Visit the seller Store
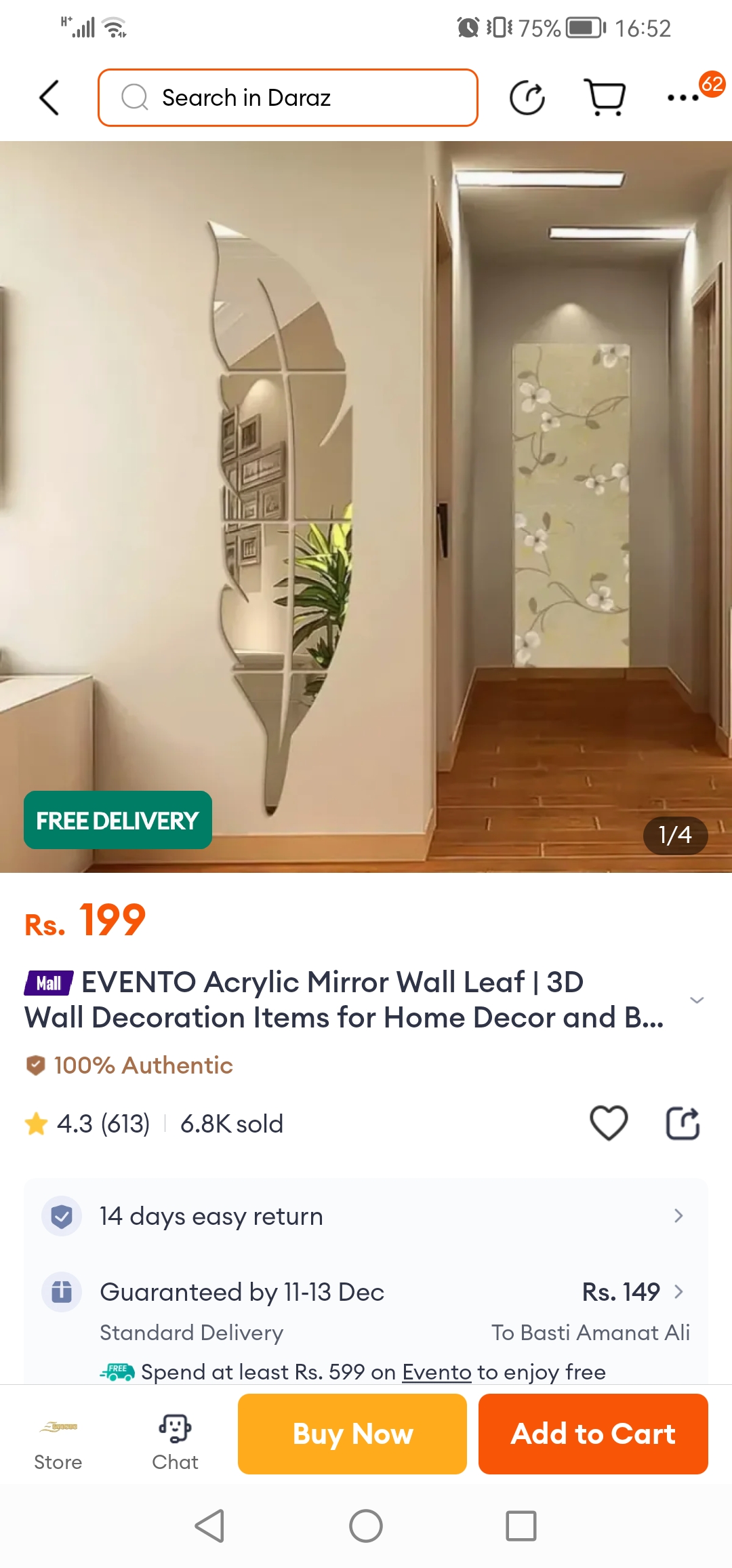Image resolution: width=732 pixels, height=1568 pixels. click(x=58, y=1443)
